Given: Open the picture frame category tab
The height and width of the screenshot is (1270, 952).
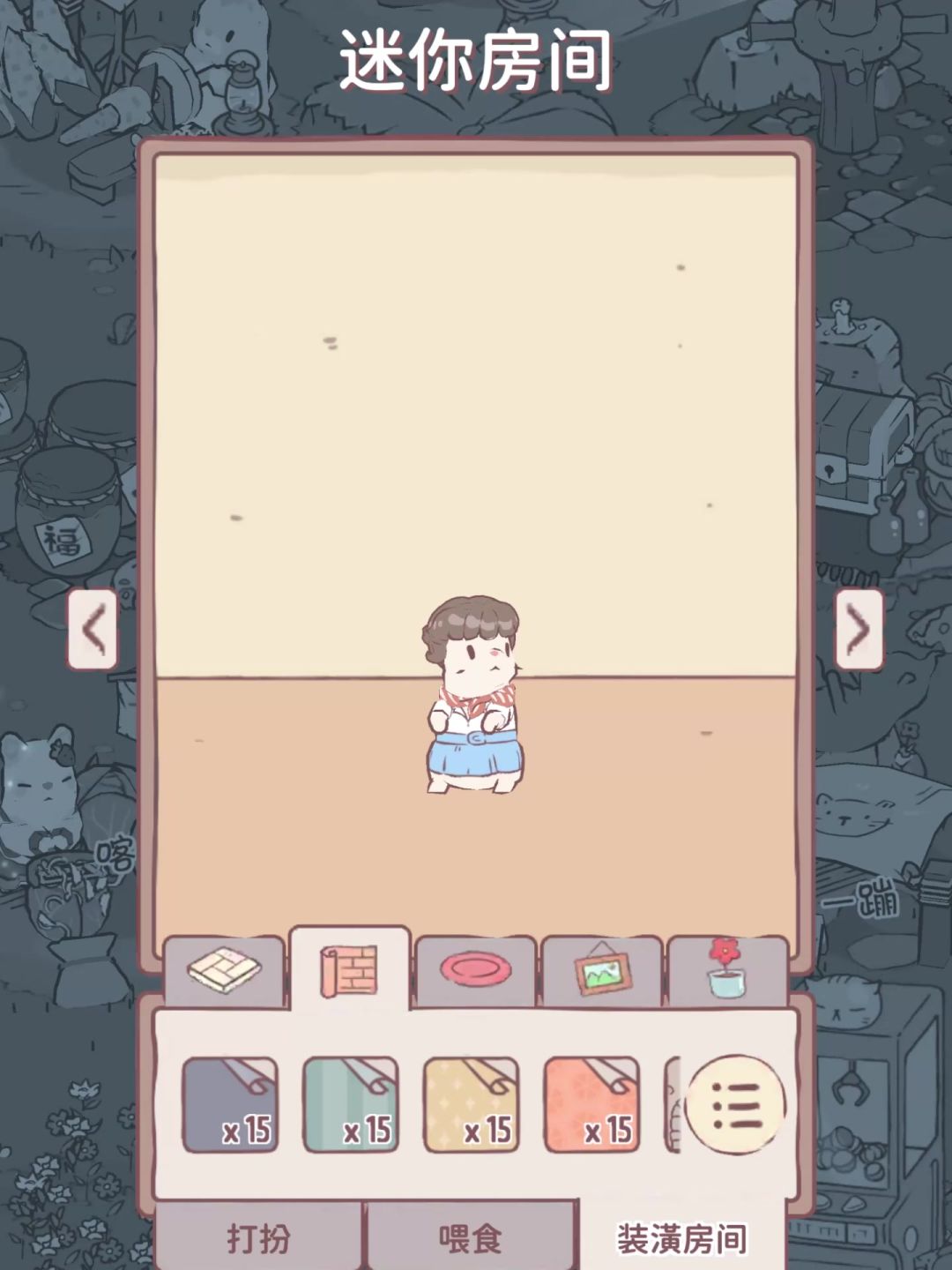Looking at the screenshot, I should [x=602, y=971].
